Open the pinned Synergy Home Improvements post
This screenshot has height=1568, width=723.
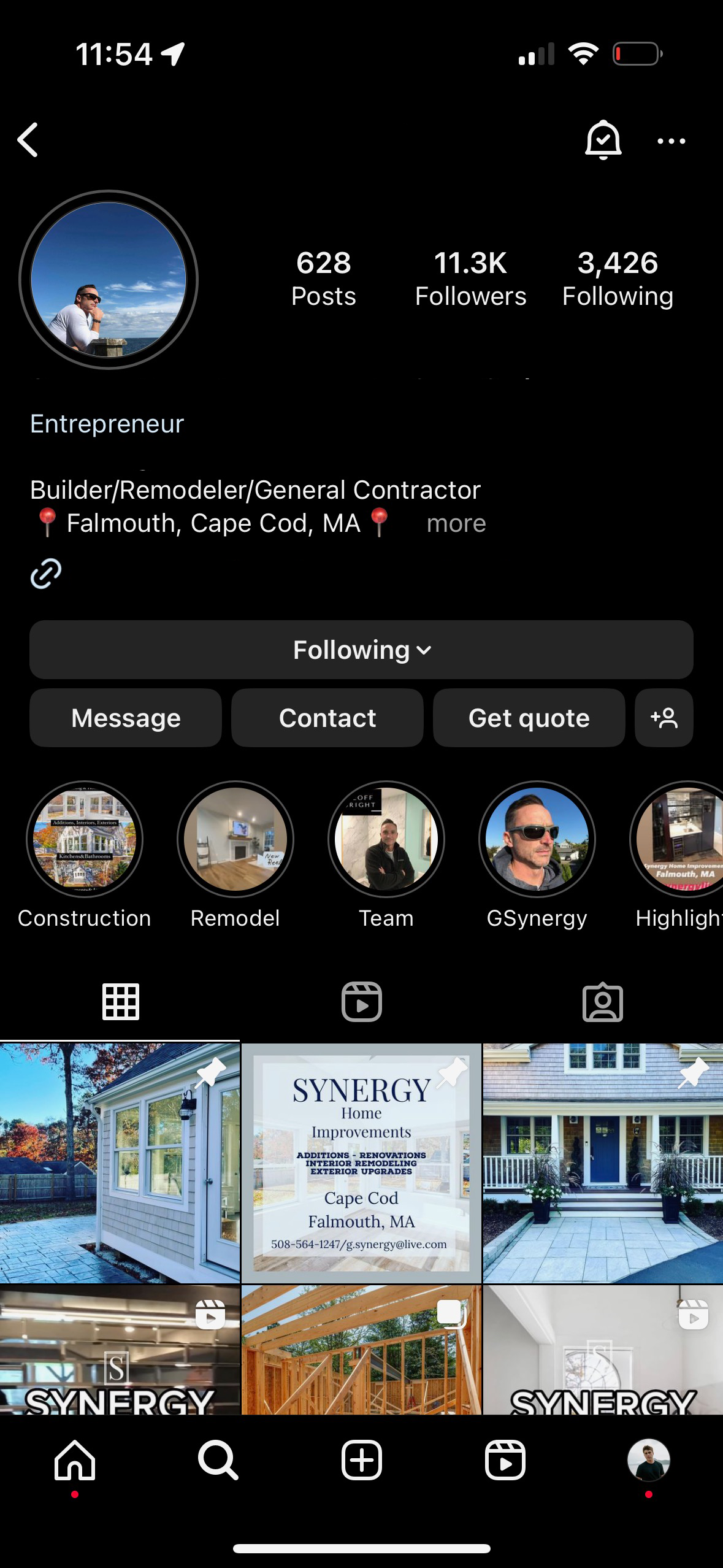(x=361, y=1163)
